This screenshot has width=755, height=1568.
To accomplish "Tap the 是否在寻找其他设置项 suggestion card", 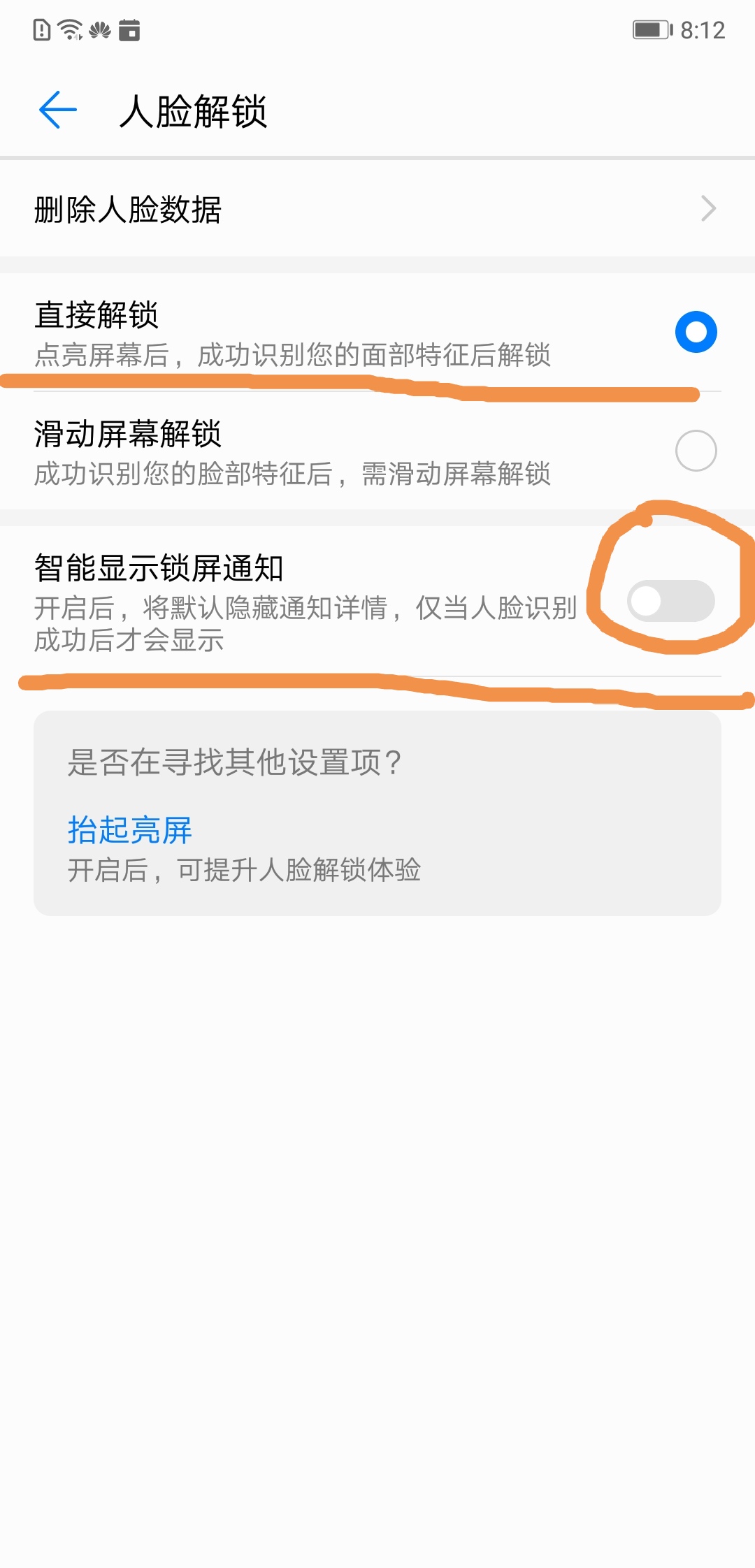I will pyautogui.click(x=377, y=811).
